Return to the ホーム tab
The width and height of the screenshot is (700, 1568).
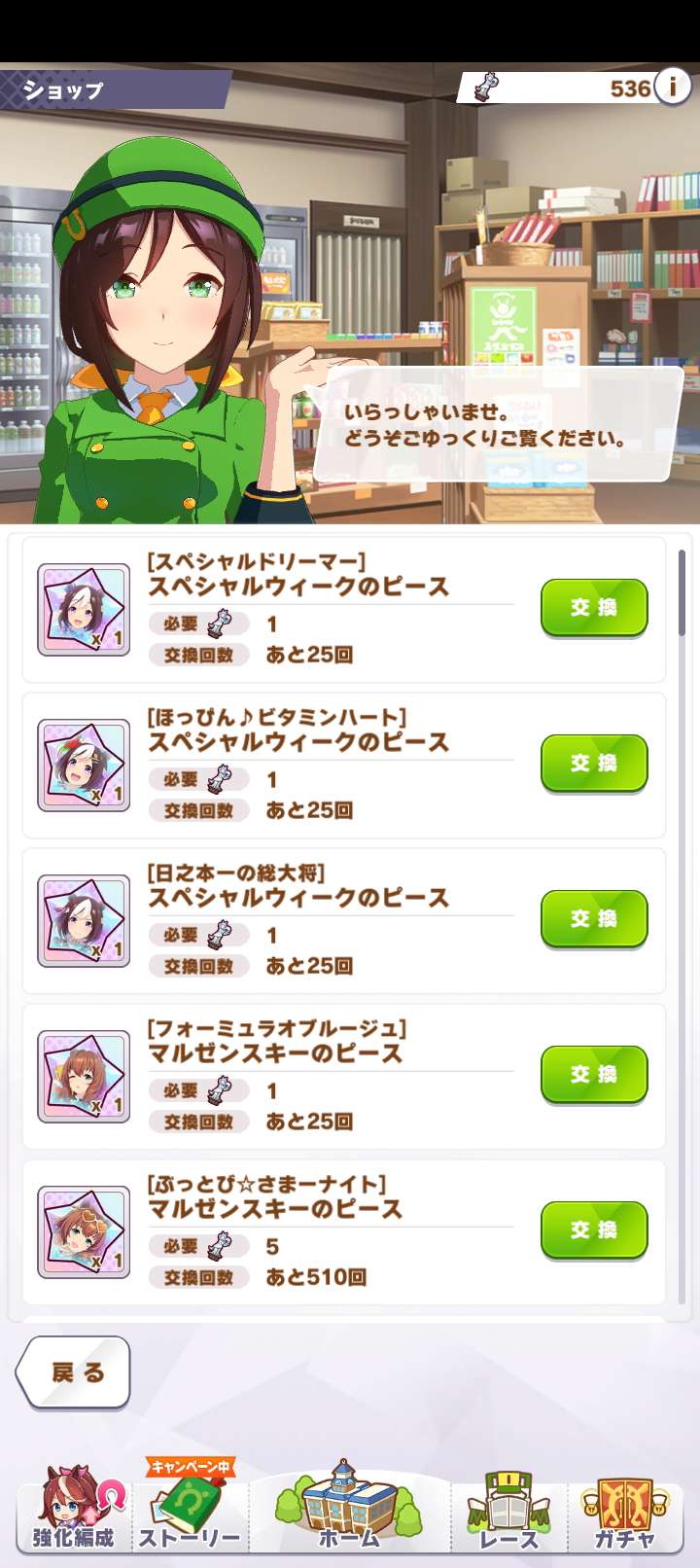(349, 1508)
